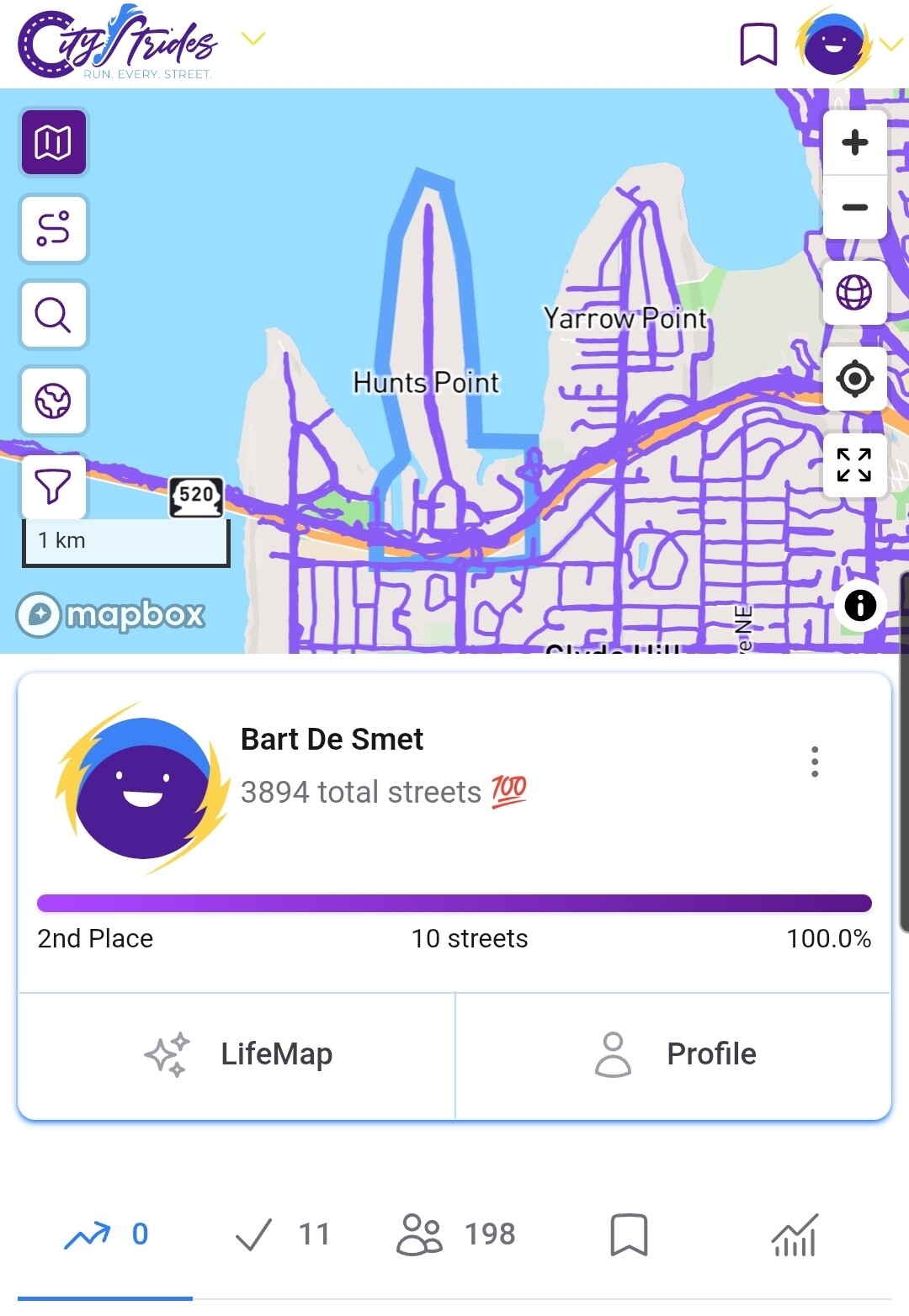
Task: Switch to the striders tab showing 198
Action: click(x=455, y=1234)
